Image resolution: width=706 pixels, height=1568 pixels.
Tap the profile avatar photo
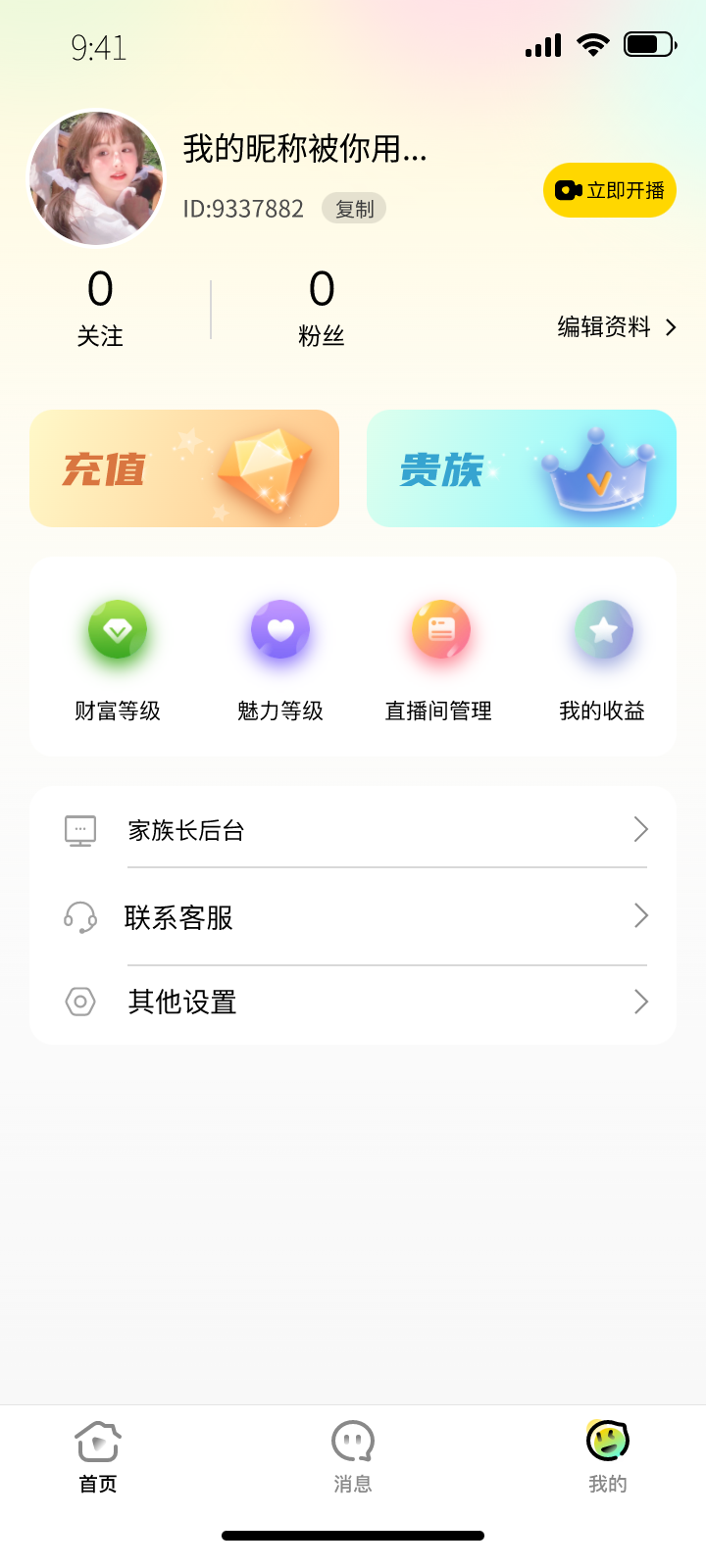pyautogui.click(x=96, y=177)
